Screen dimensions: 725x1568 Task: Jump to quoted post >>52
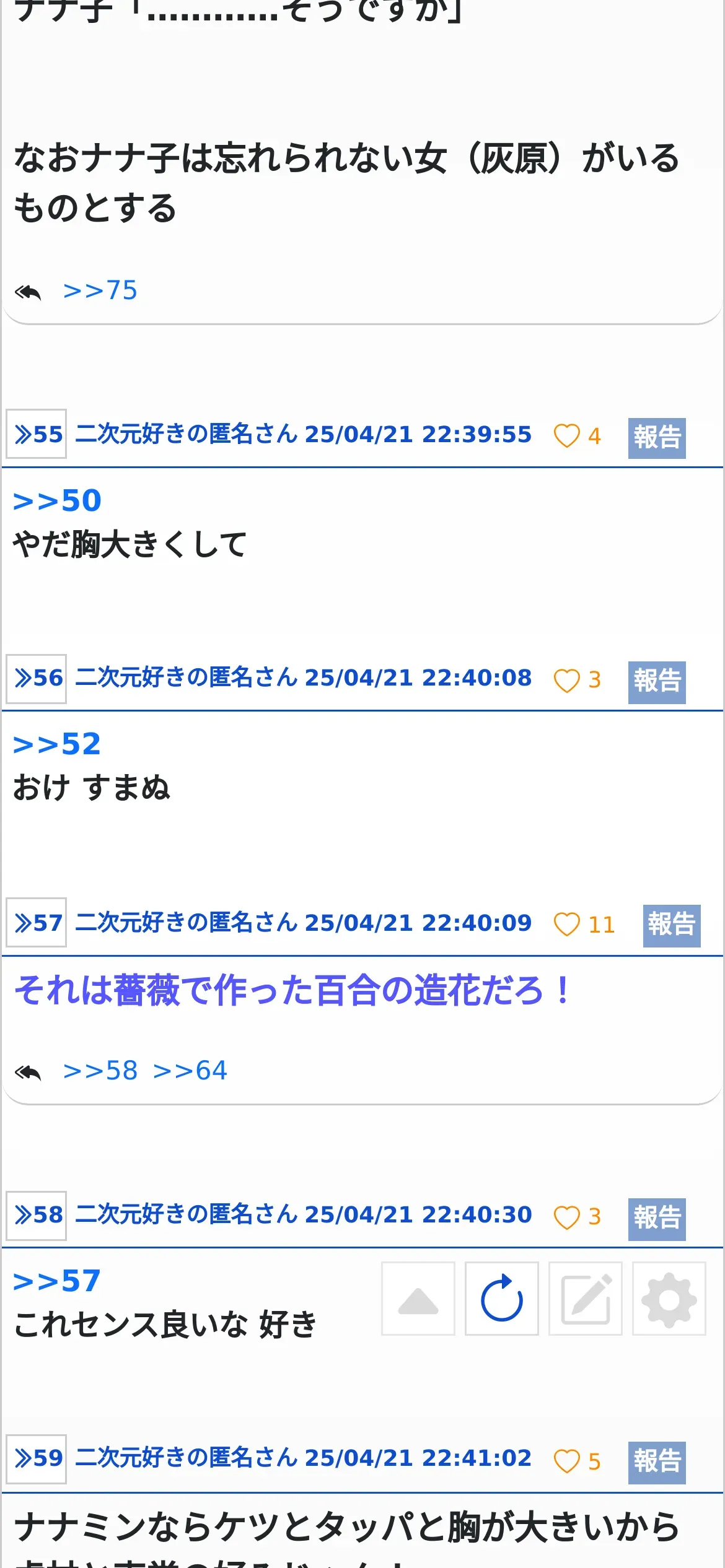click(x=57, y=744)
